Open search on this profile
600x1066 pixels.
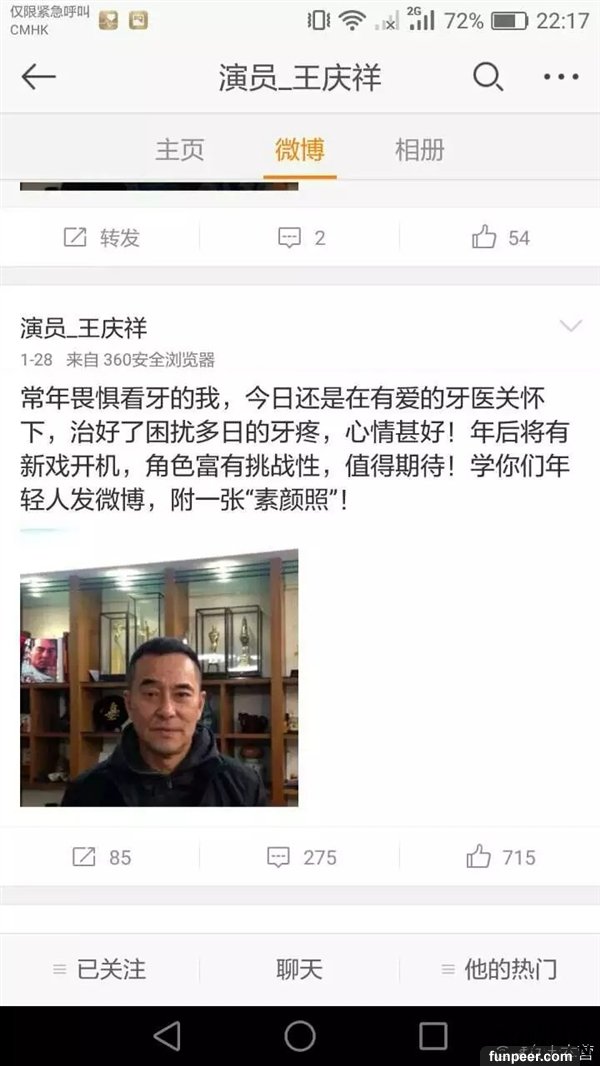[x=487, y=78]
